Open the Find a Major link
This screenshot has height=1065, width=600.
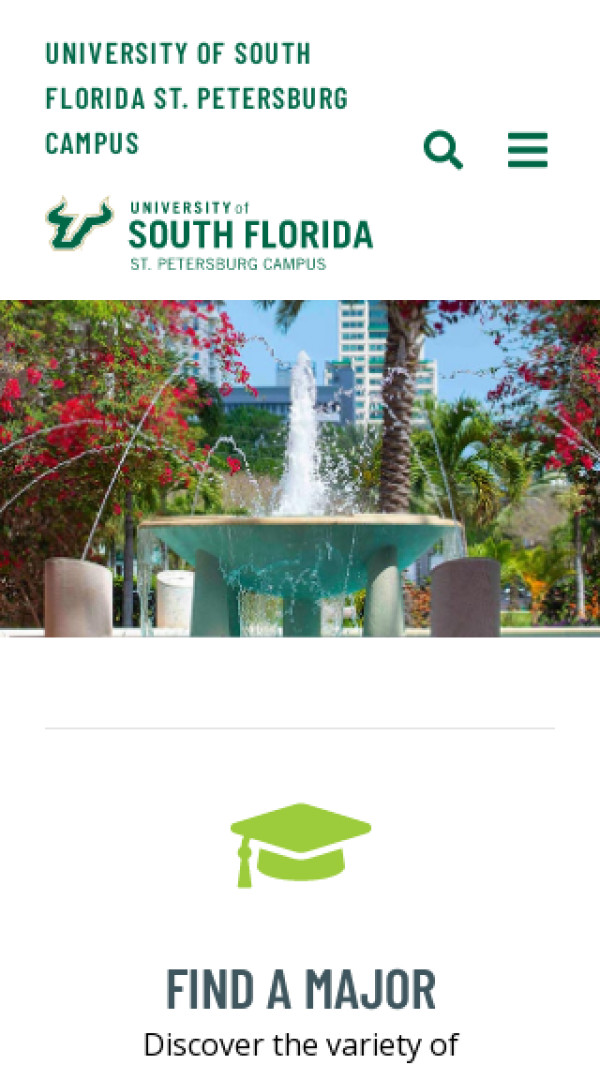pyautogui.click(x=300, y=988)
